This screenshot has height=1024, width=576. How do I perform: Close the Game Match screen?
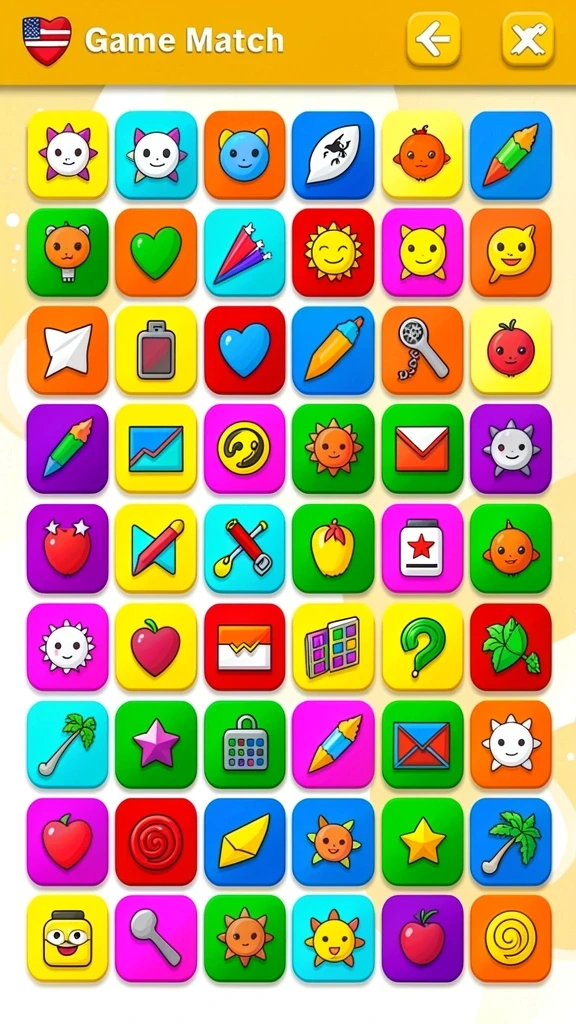(x=528, y=40)
